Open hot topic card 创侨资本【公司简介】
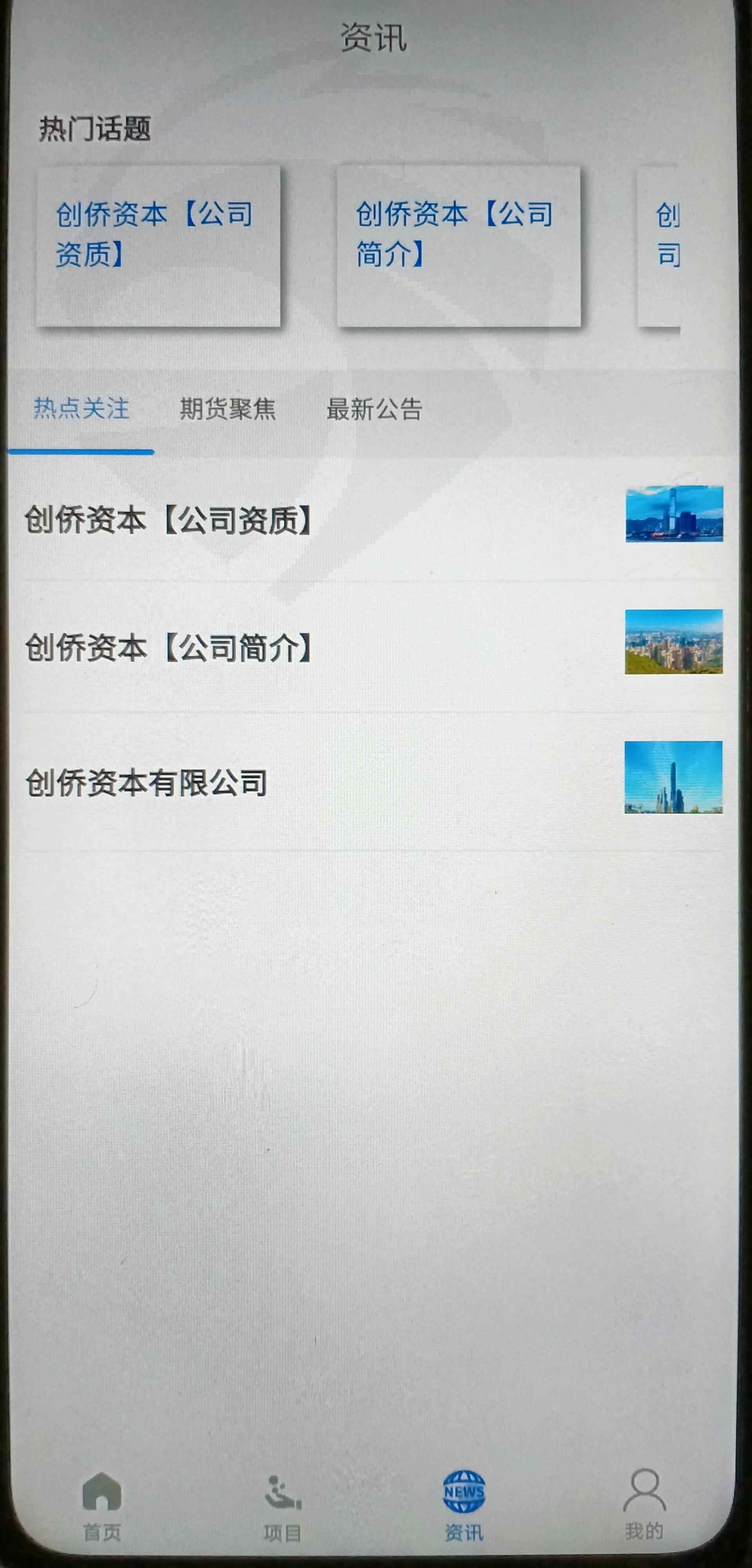This screenshot has width=752, height=1568. pos(459,246)
